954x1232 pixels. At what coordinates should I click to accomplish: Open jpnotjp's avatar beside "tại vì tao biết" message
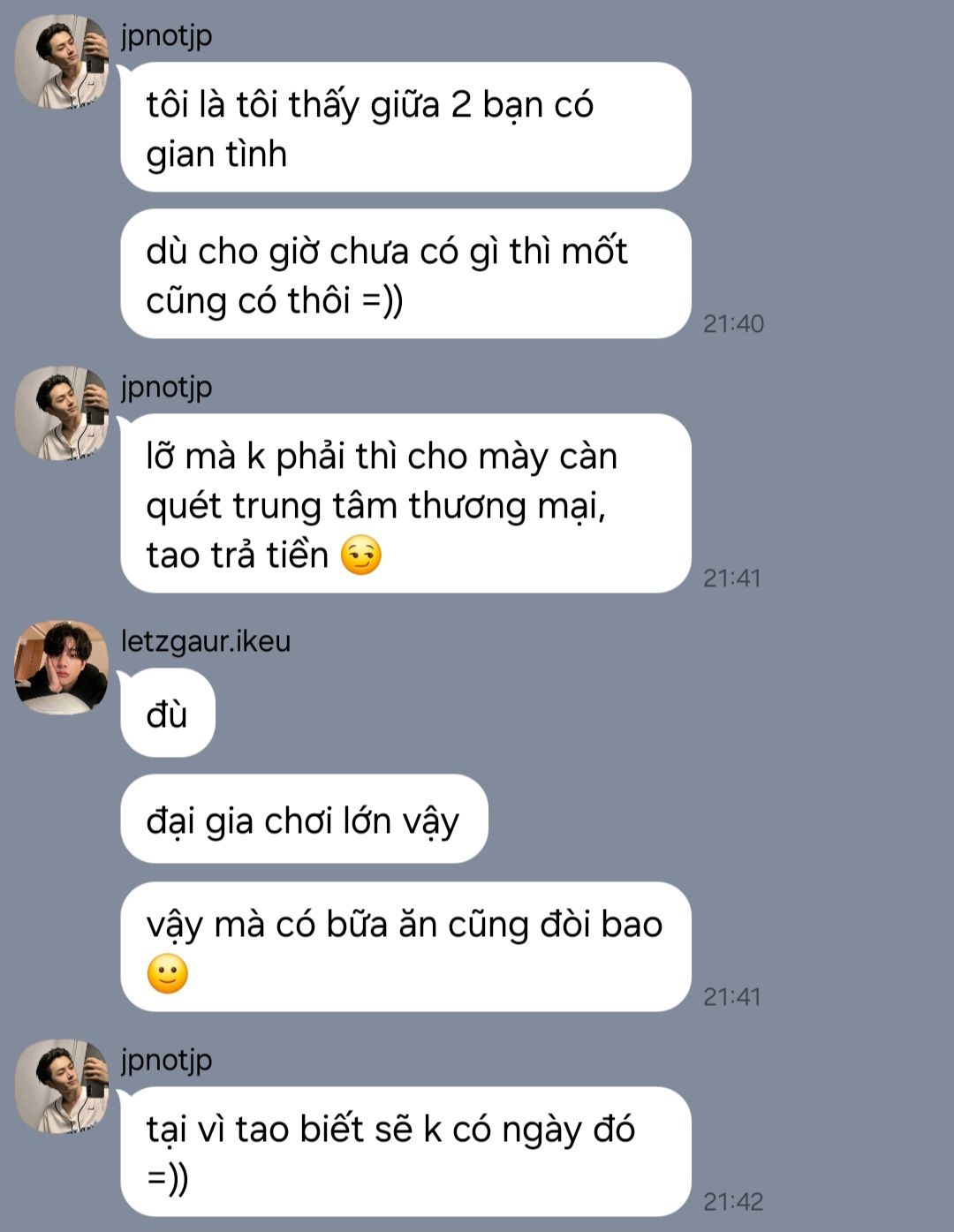(61, 1086)
